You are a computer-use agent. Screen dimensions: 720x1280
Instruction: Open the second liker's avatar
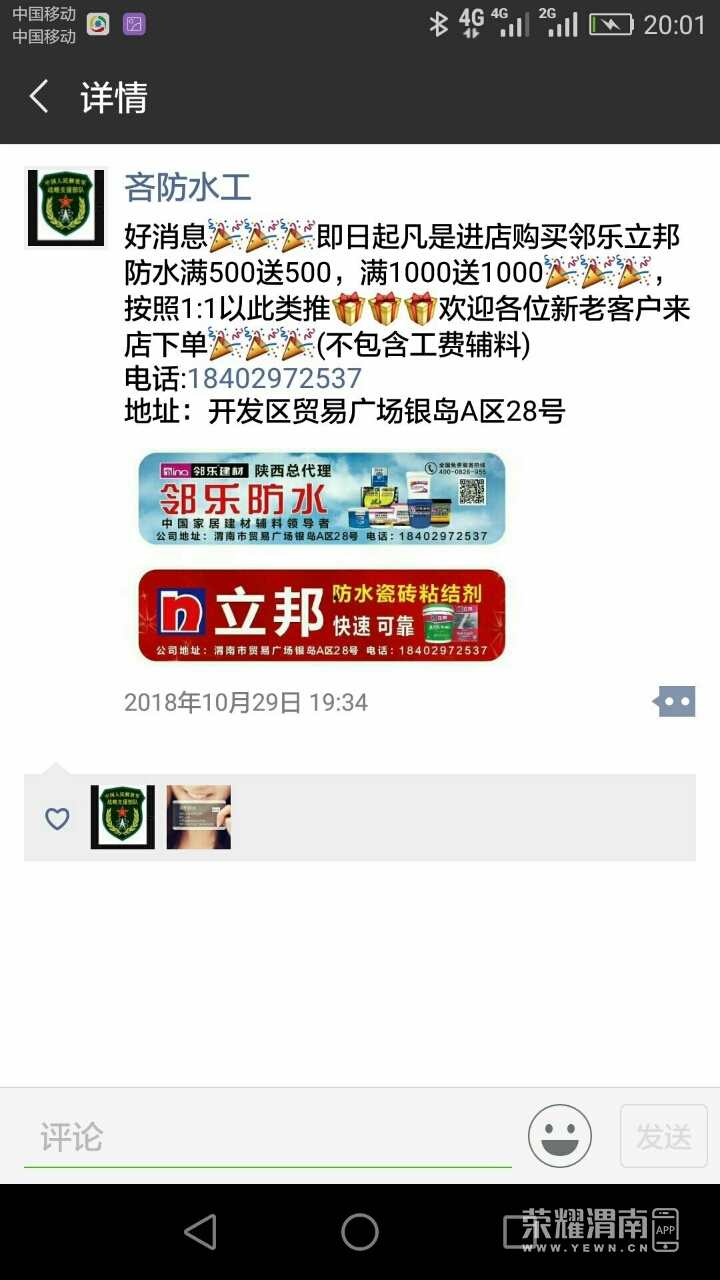pos(199,817)
